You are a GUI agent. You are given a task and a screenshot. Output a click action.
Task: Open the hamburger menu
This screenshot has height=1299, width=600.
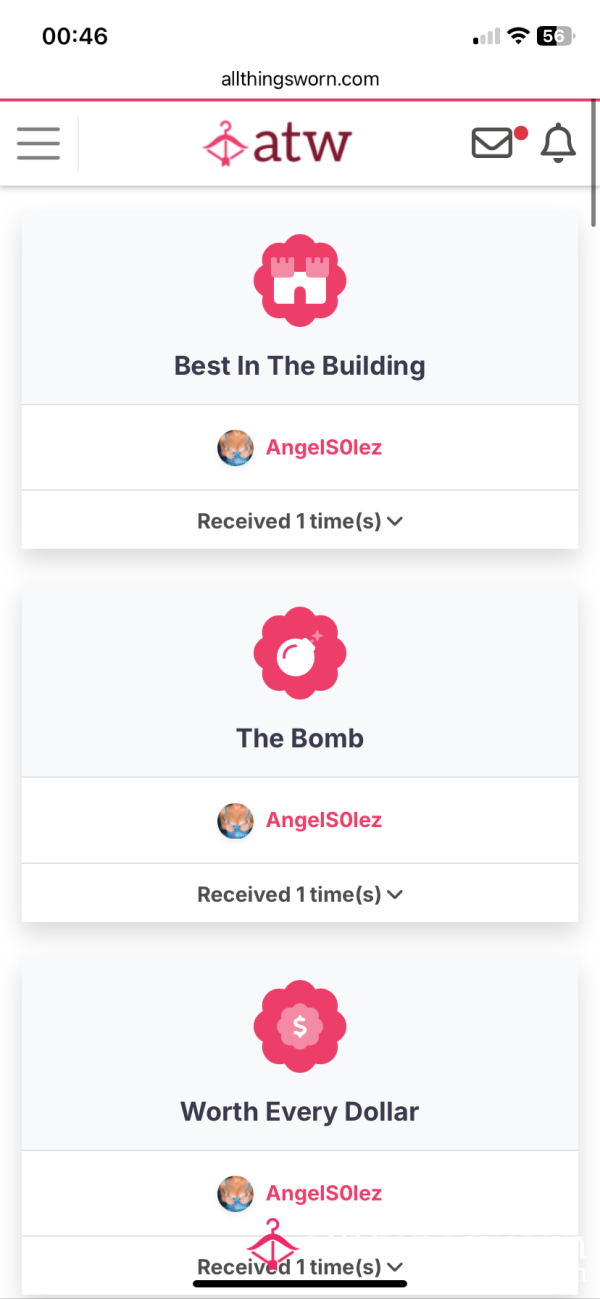38,143
